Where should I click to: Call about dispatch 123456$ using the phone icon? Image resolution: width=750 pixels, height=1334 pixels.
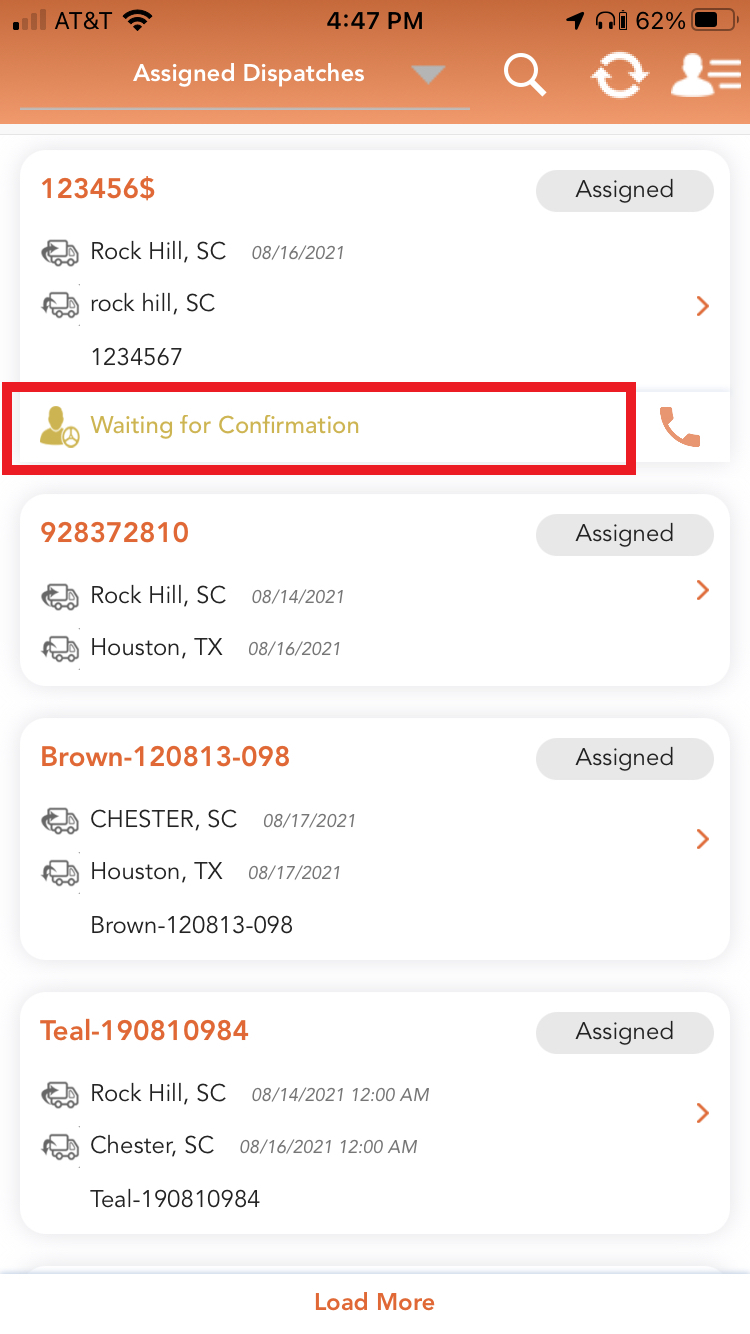[680, 427]
